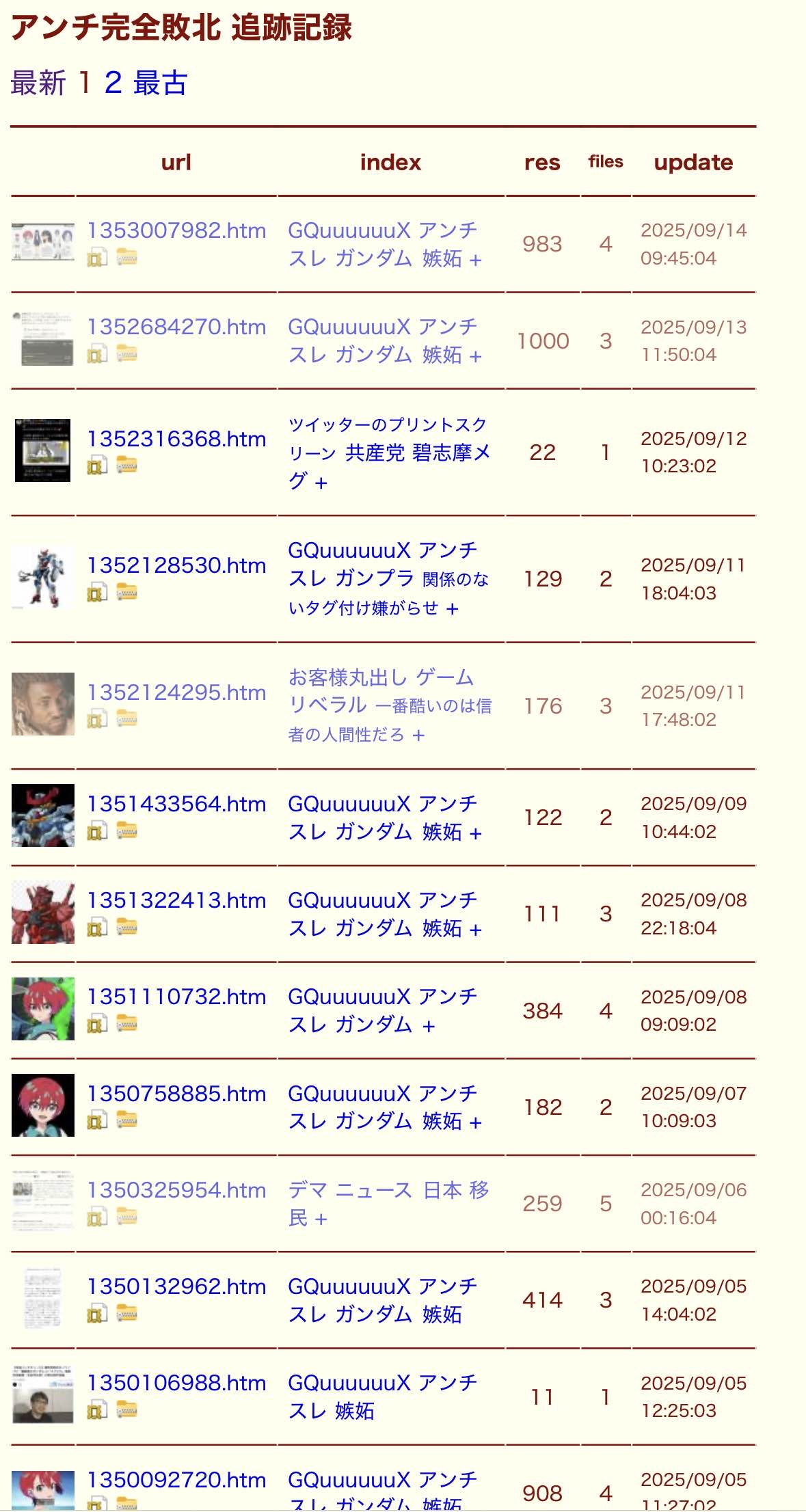The width and height of the screenshot is (806, 1512).
Task: Open the 1352128530.htm thread link
Action: [x=176, y=565]
